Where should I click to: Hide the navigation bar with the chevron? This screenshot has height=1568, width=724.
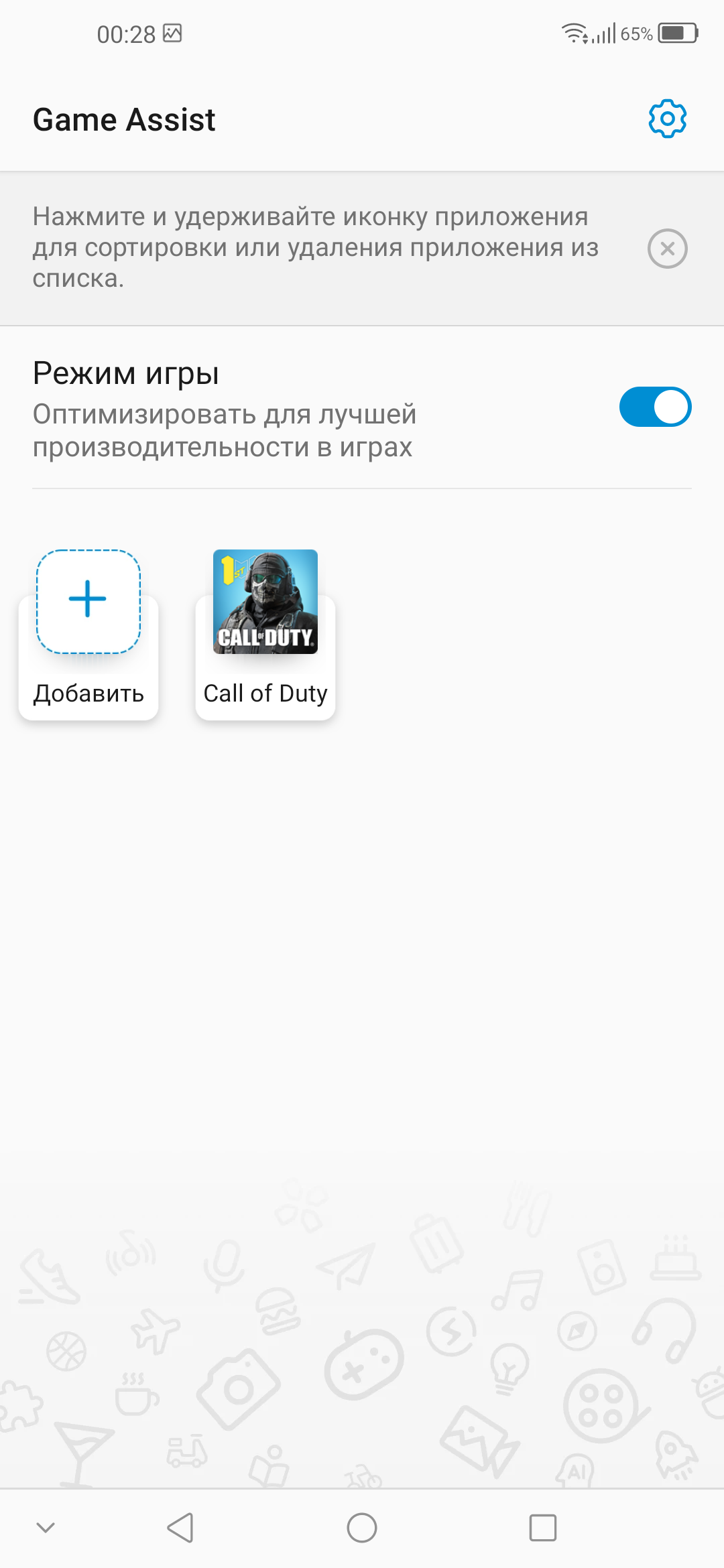(46, 1528)
